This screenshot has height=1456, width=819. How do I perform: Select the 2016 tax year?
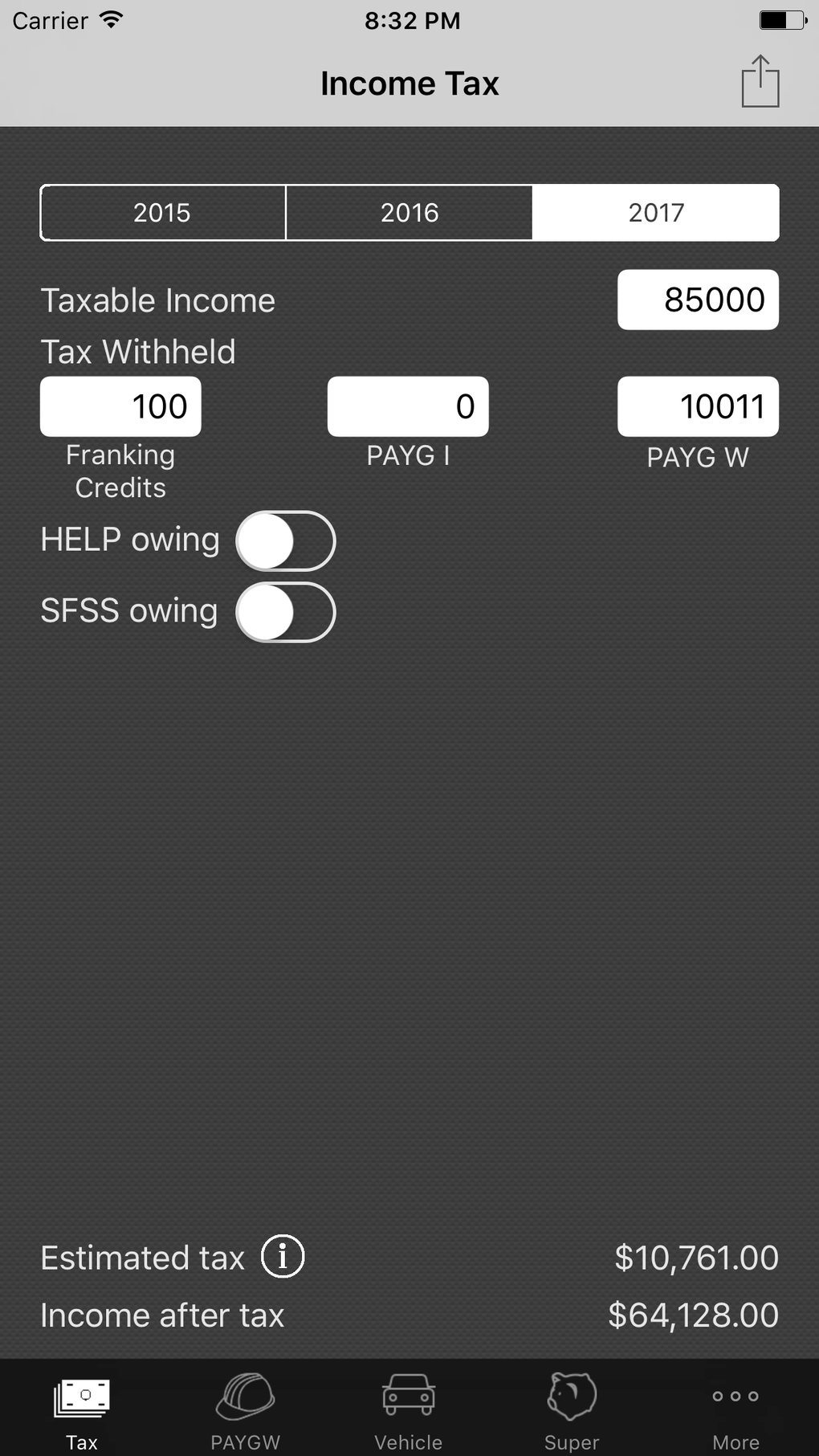pos(409,213)
